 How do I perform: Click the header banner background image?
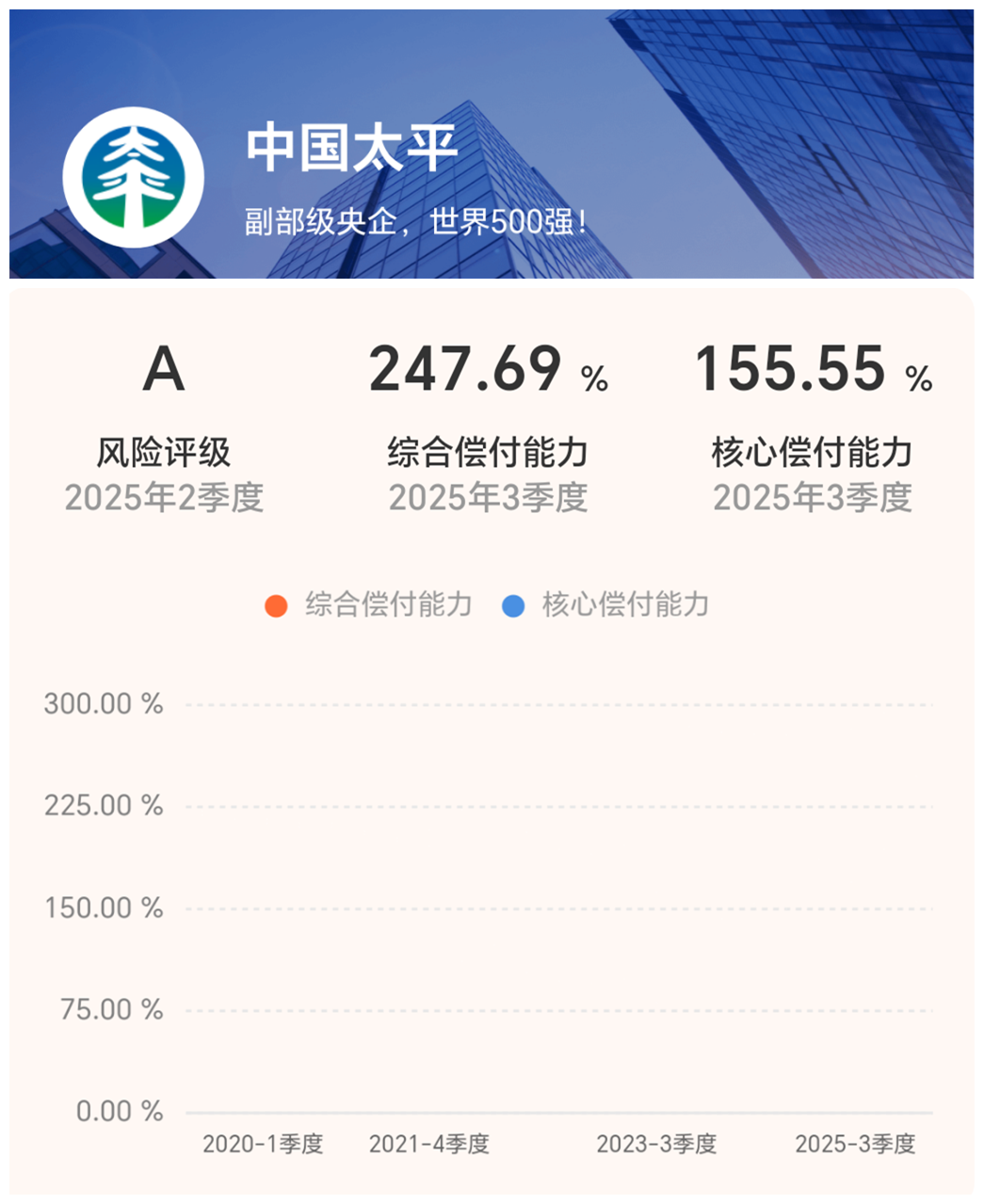[x=492, y=141]
